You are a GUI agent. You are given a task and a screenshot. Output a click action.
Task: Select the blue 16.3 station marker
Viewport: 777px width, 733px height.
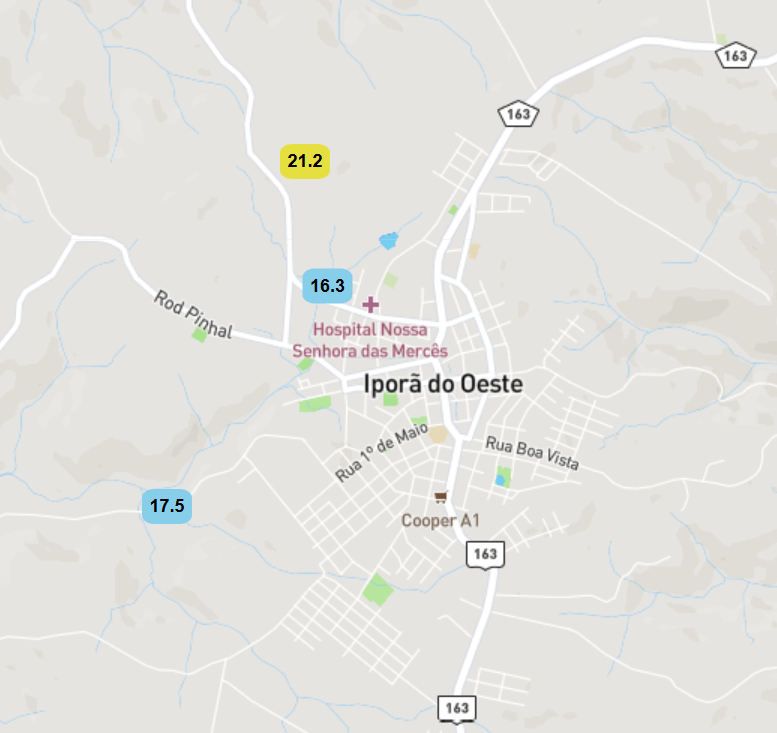point(327,286)
